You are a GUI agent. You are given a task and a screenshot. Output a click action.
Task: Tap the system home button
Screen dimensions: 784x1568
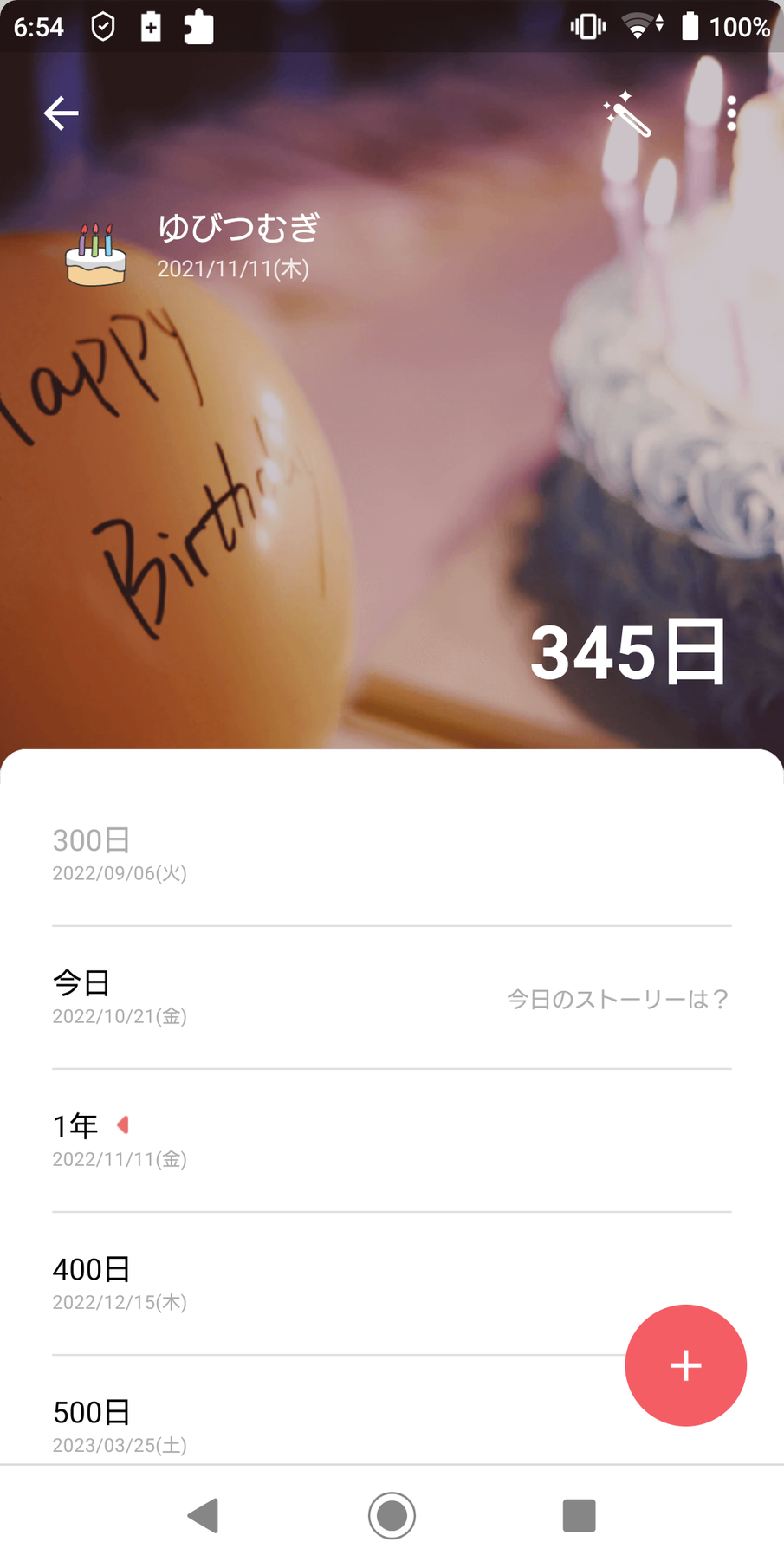392,1516
